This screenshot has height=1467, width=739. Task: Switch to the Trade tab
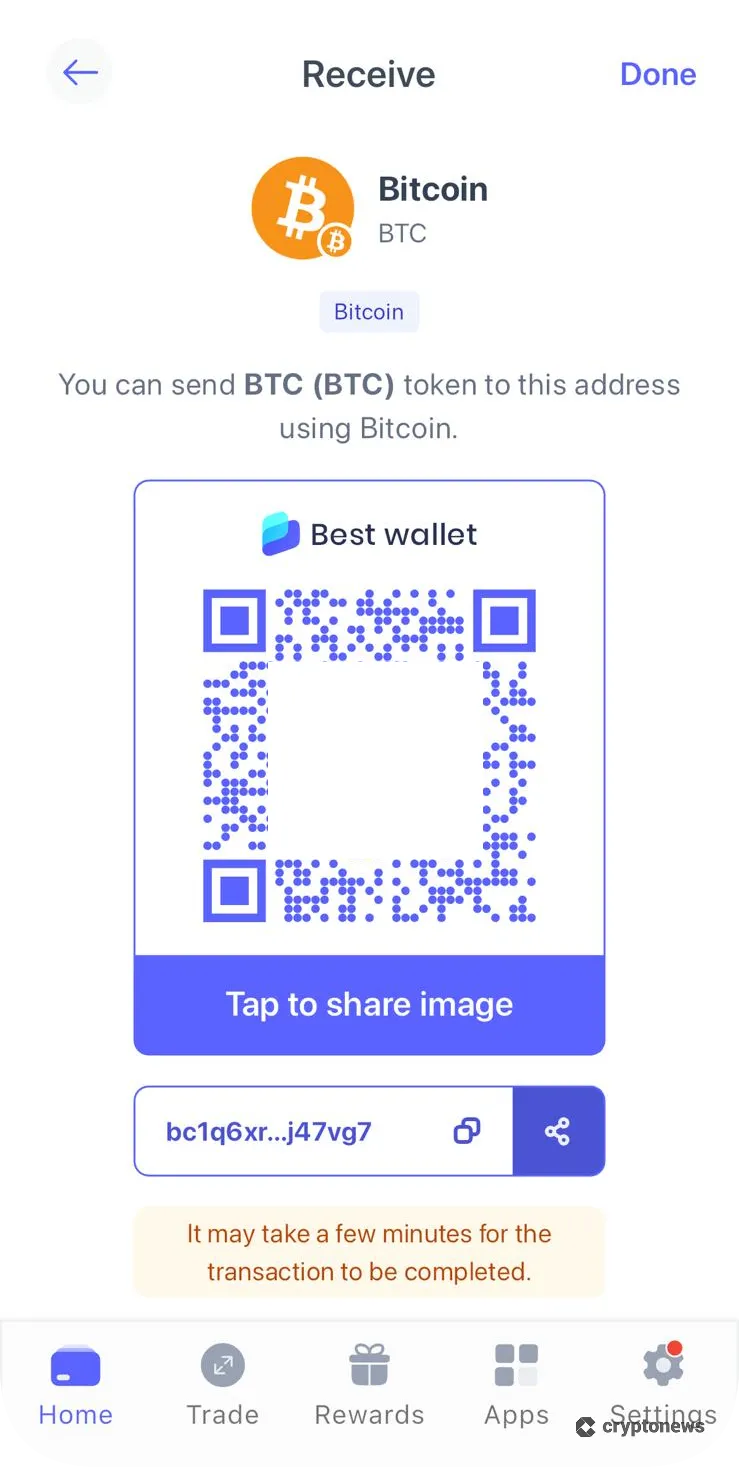[x=222, y=1385]
